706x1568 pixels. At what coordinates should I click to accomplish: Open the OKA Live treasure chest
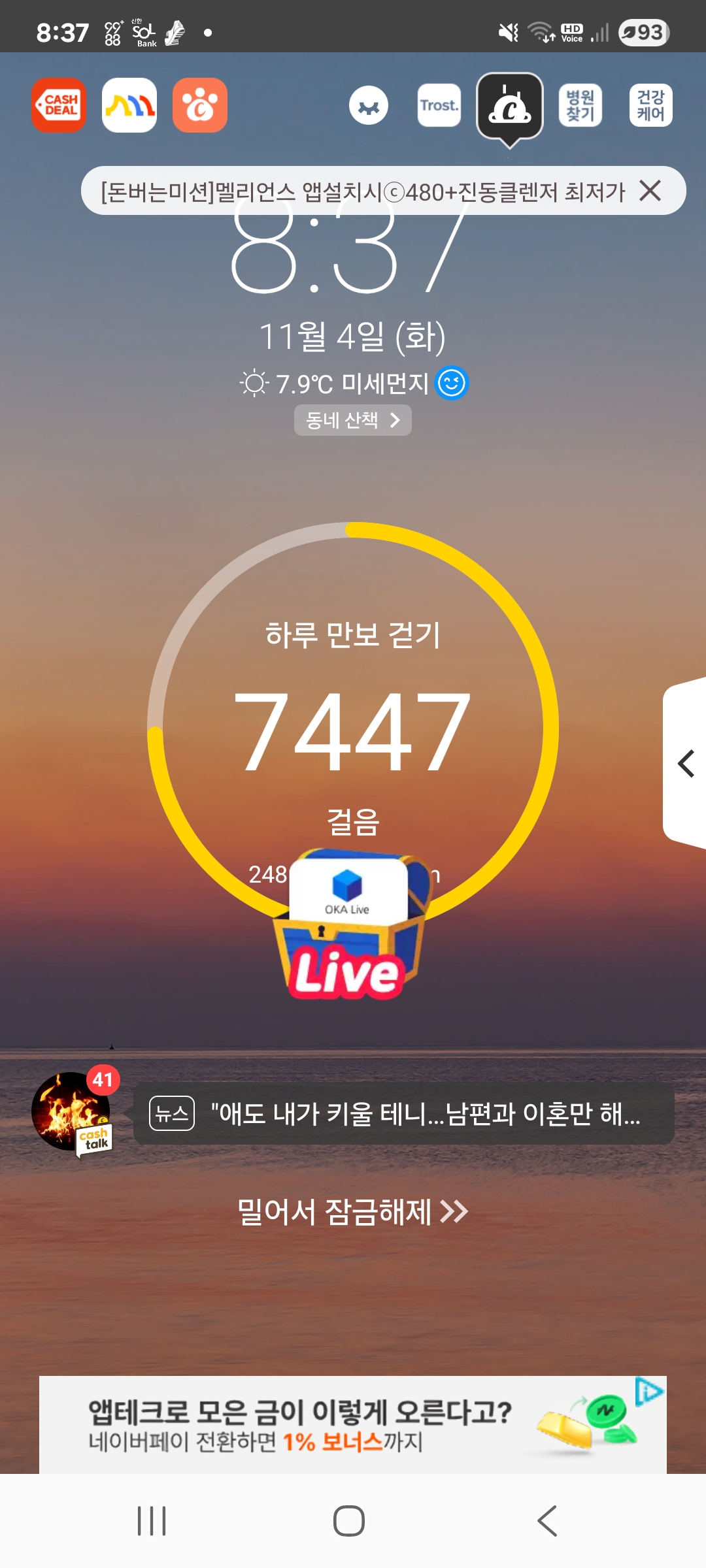coord(350,924)
